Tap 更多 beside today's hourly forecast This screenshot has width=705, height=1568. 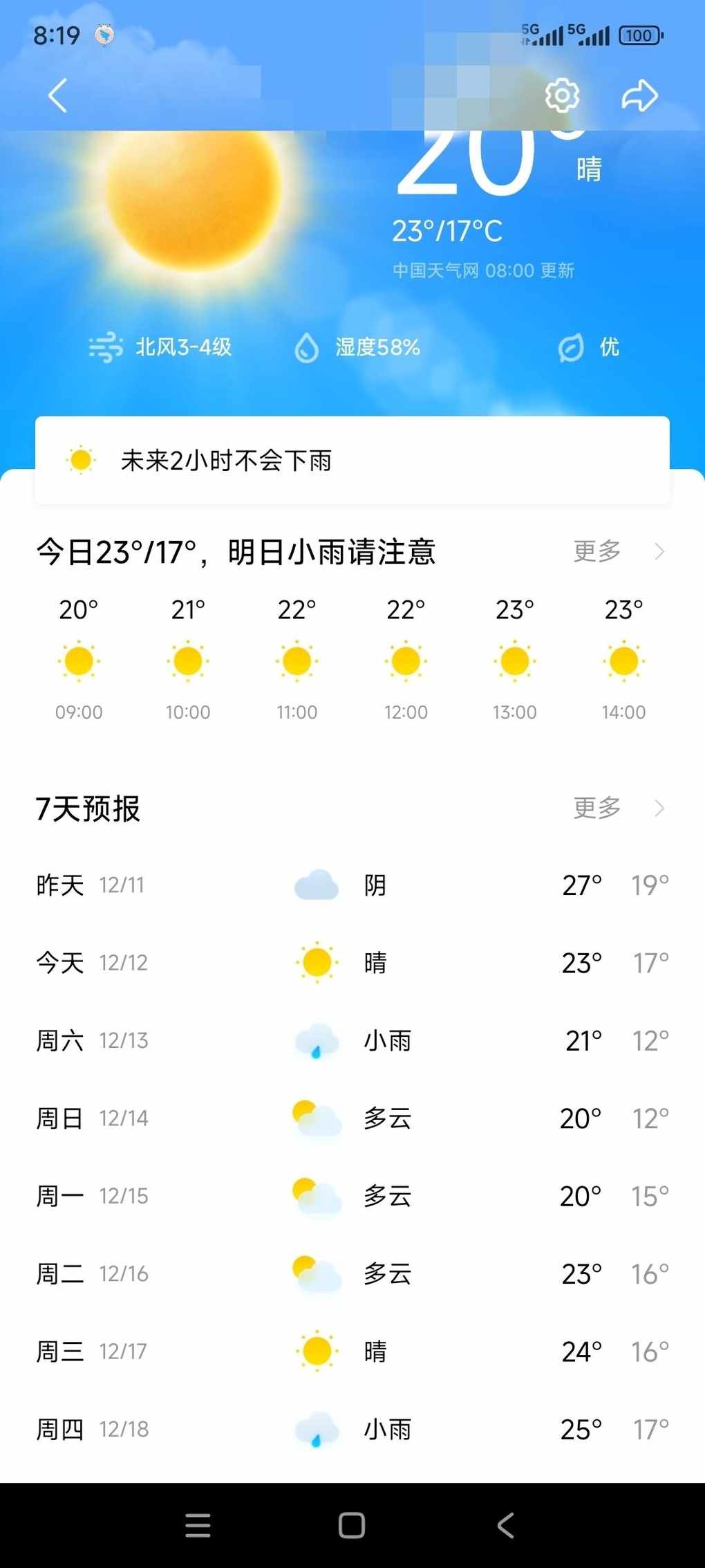[x=617, y=551]
